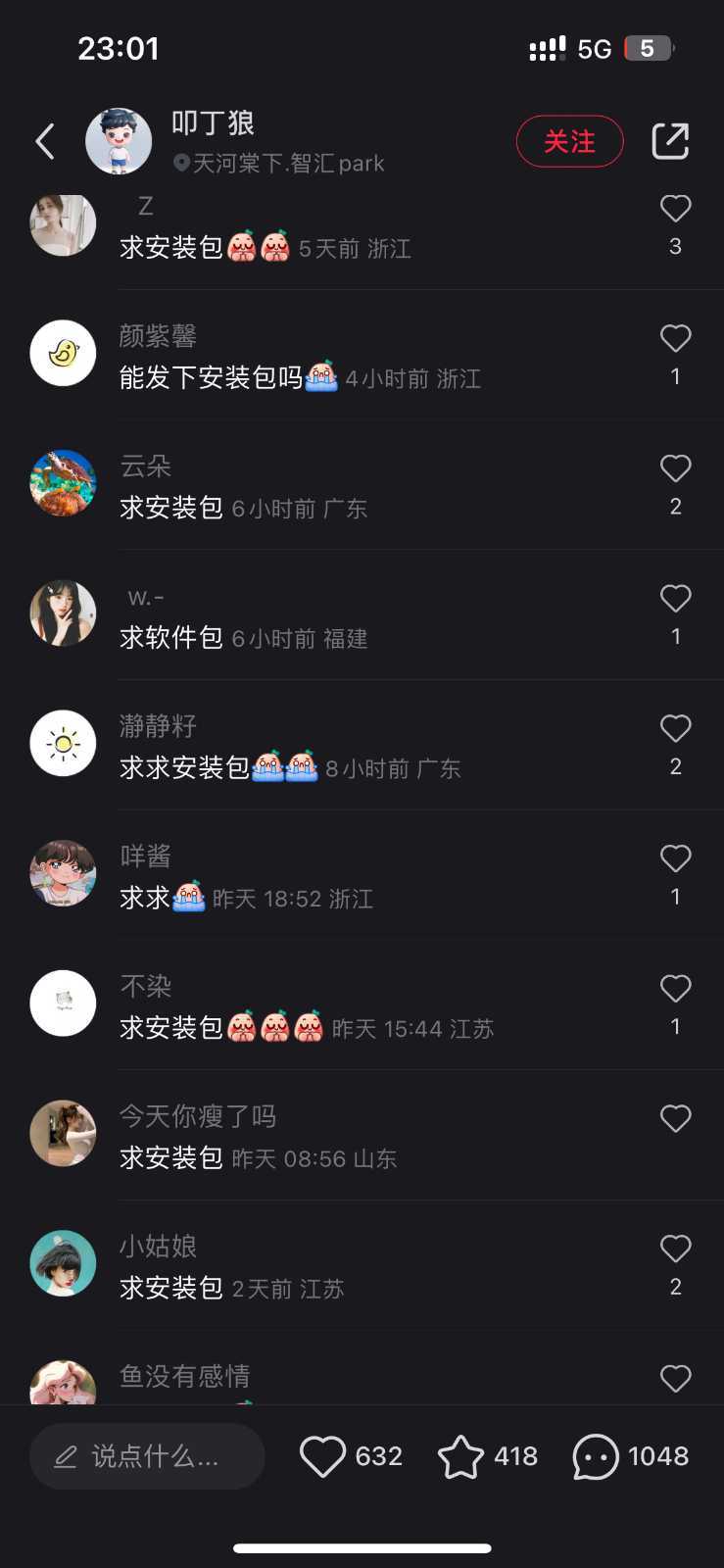Image resolution: width=724 pixels, height=1568 pixels.
Task: Open 瀞静籽's avatar
Action: tap(62, 744)
